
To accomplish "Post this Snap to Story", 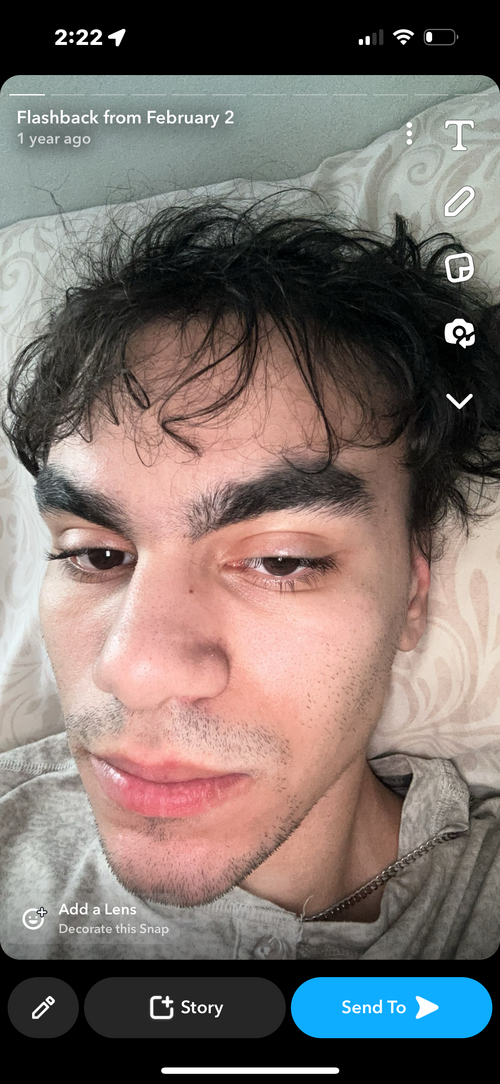I will pos(185,1007).
